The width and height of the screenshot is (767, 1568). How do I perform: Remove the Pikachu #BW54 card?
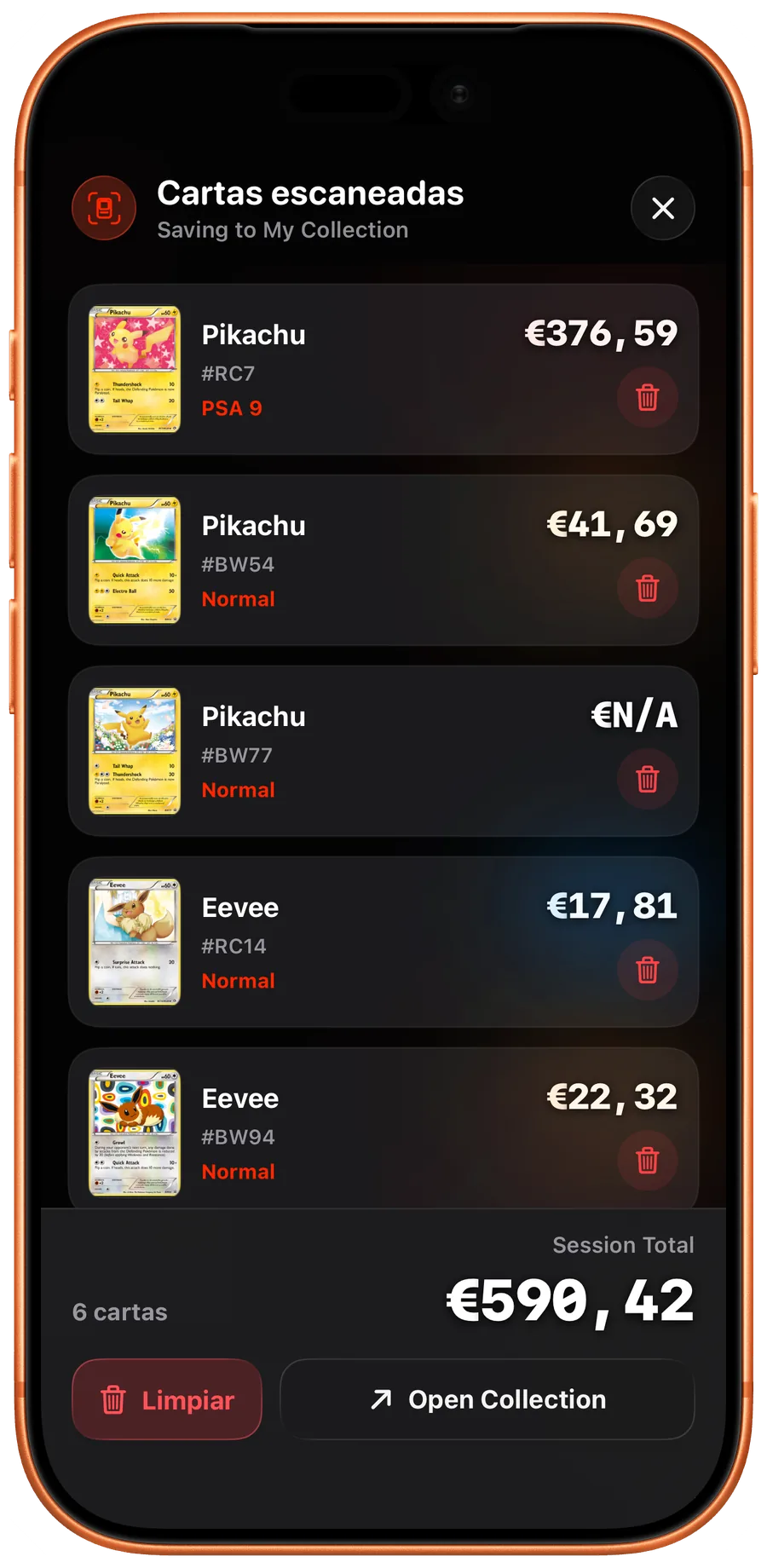click(x=647, y=588)
